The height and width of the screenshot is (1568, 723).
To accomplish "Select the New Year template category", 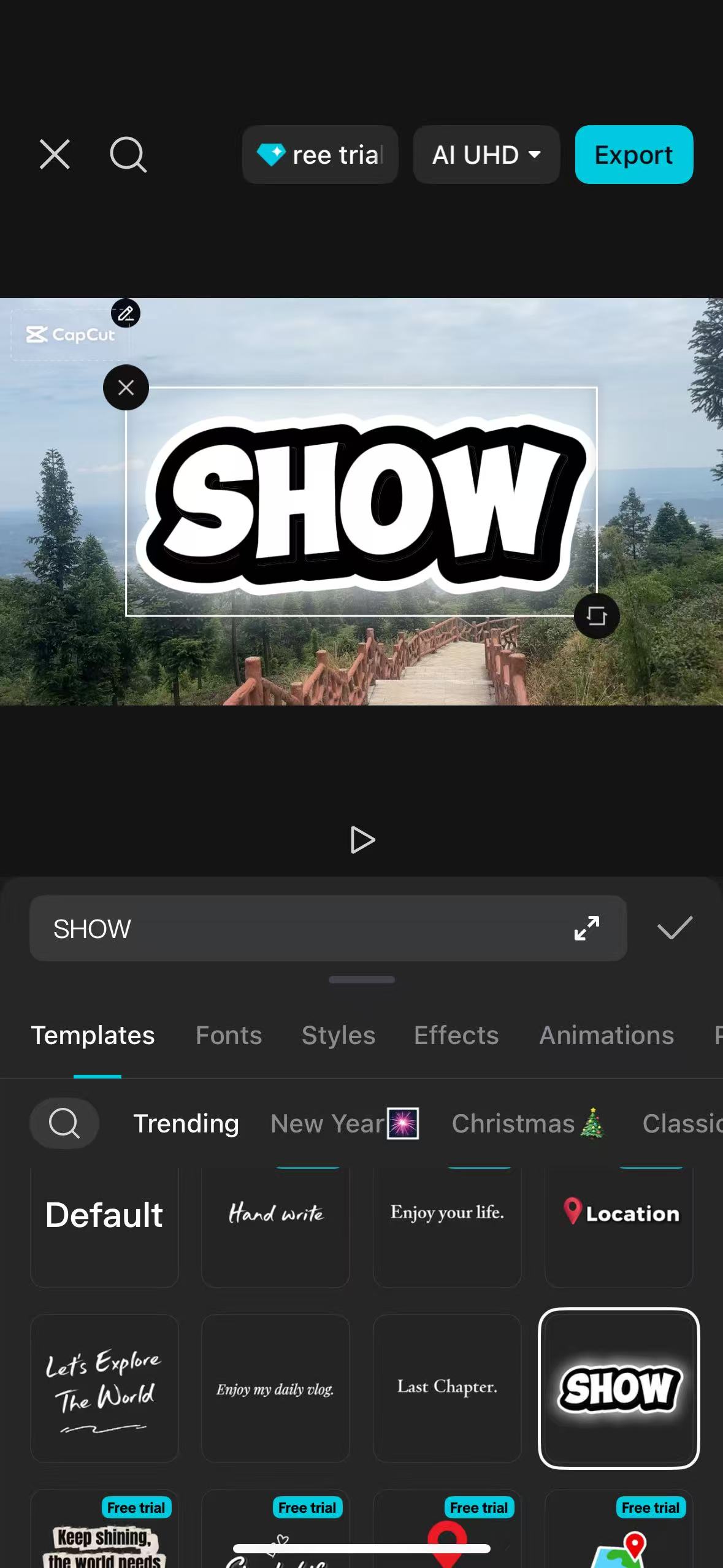I will 345,1123.
